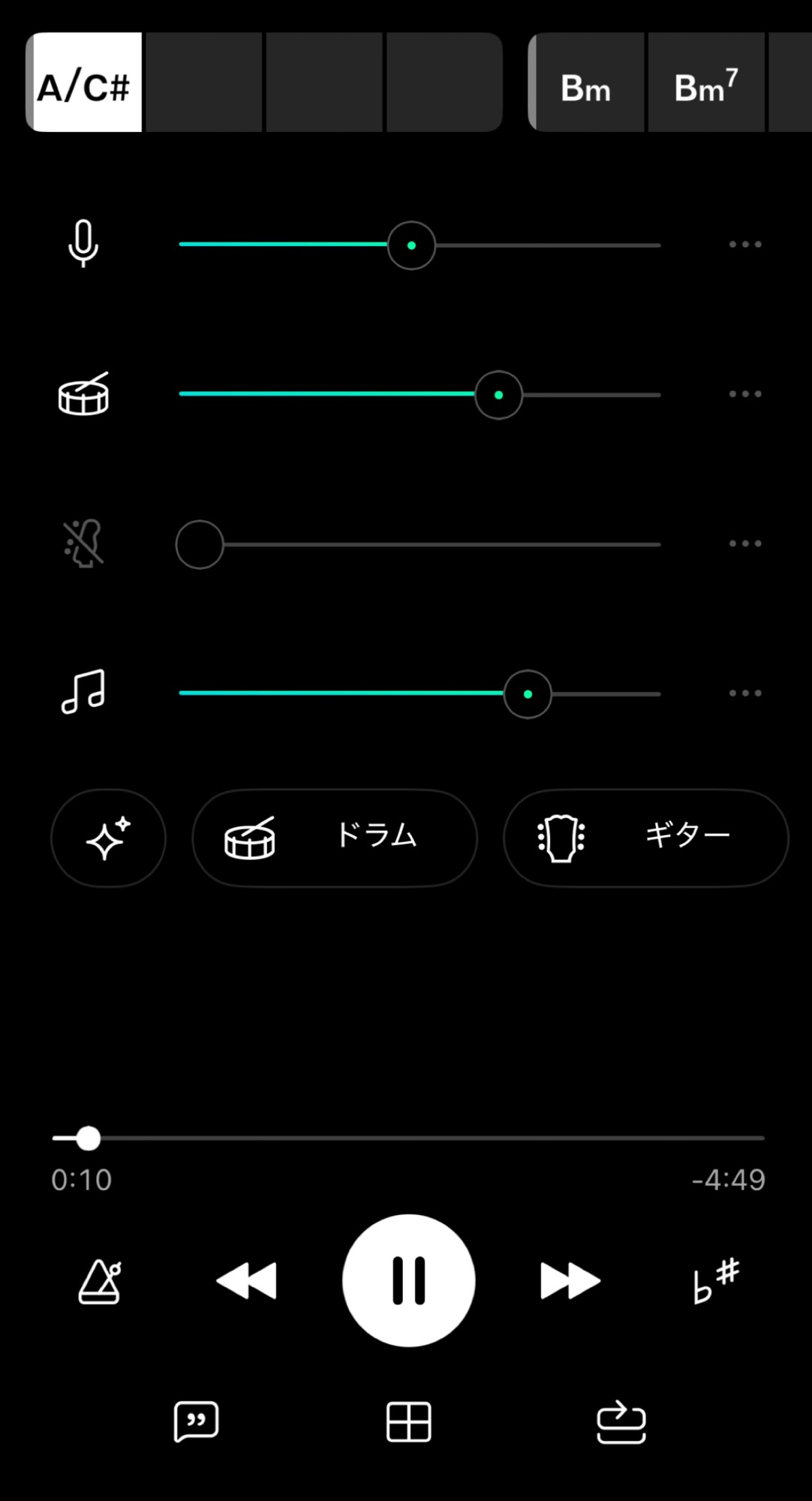Fast-forward the track
The image size is (812, 1501).
click(570, 1280)
